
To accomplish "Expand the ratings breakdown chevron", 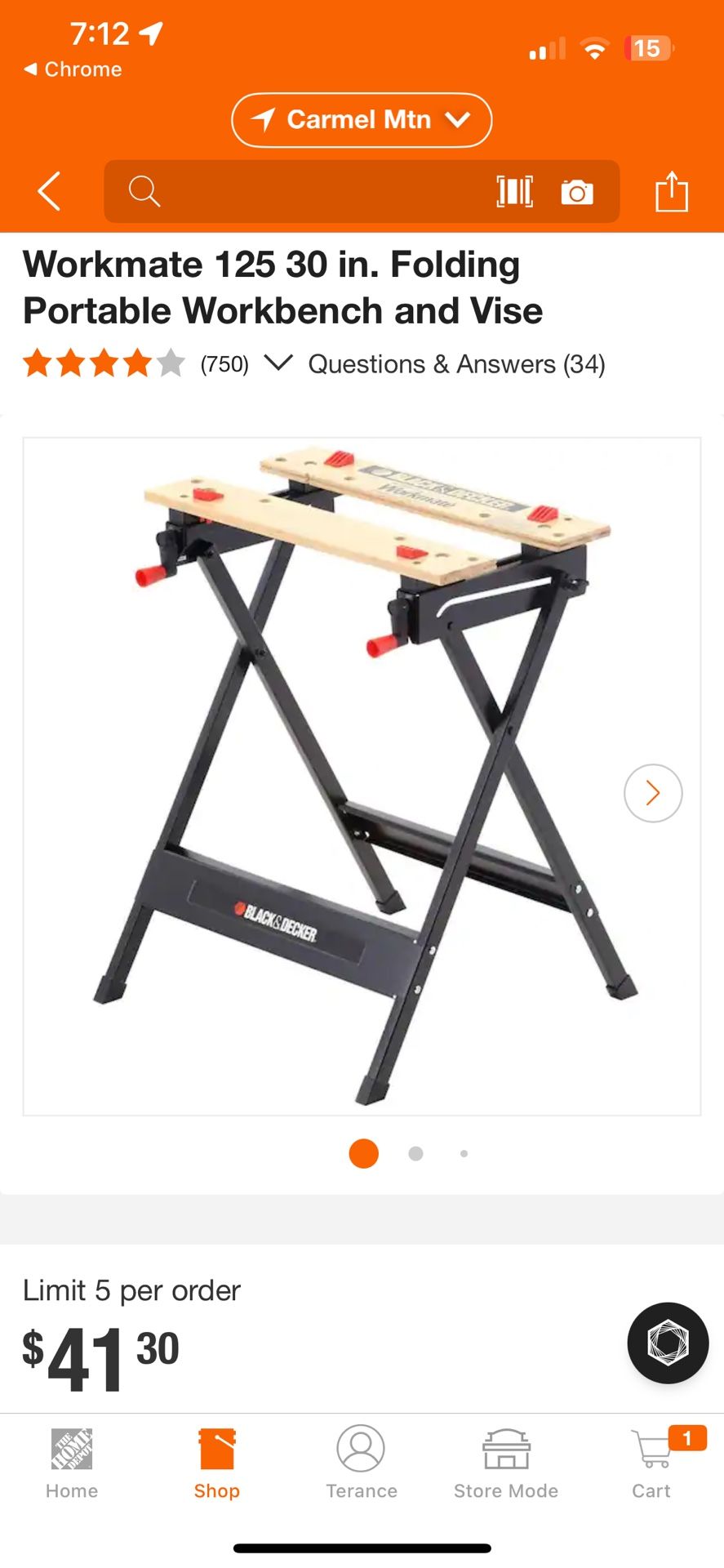I will tap(278, 364).
